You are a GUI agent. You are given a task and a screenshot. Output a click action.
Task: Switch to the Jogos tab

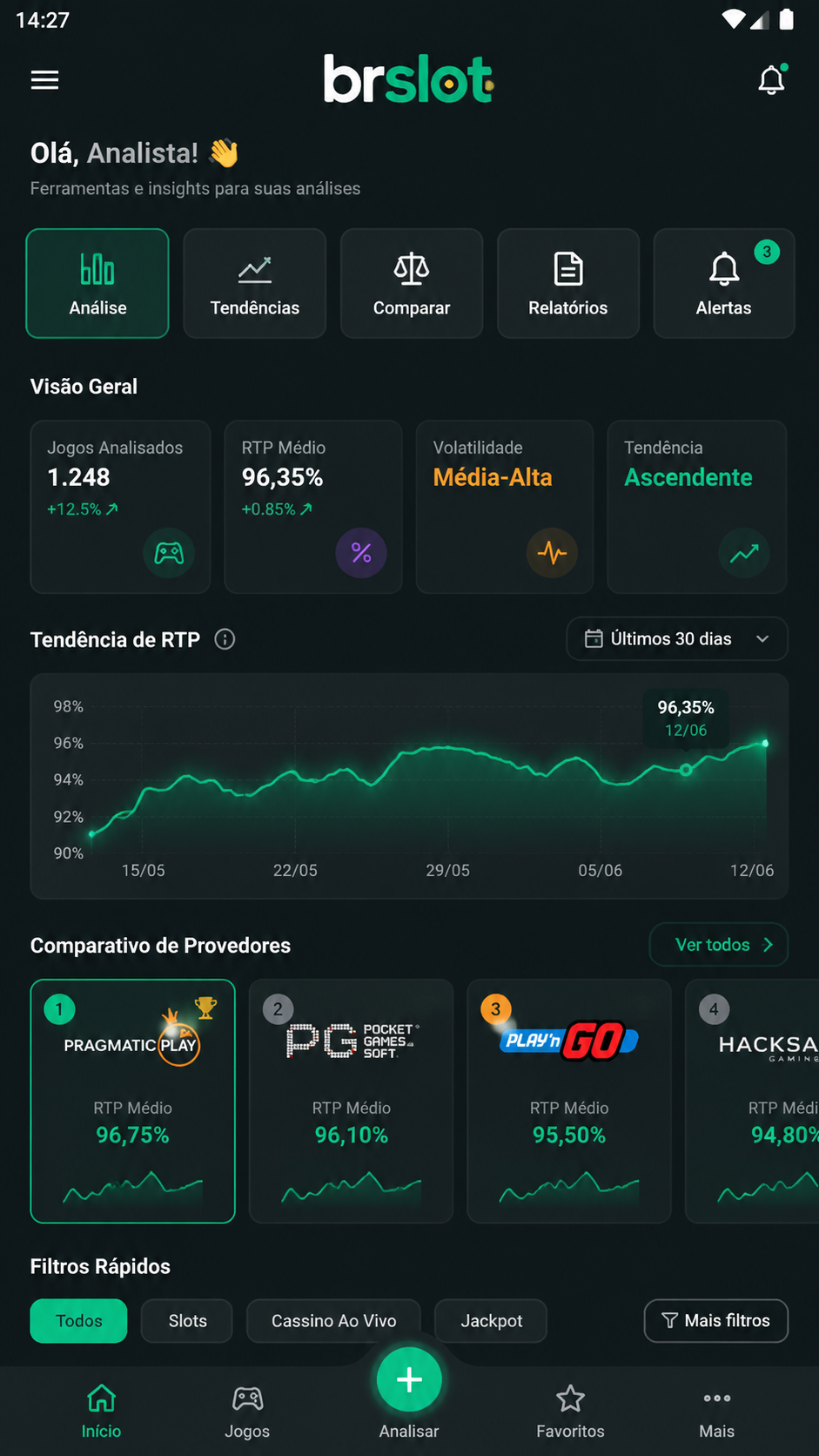point(247,1411)
